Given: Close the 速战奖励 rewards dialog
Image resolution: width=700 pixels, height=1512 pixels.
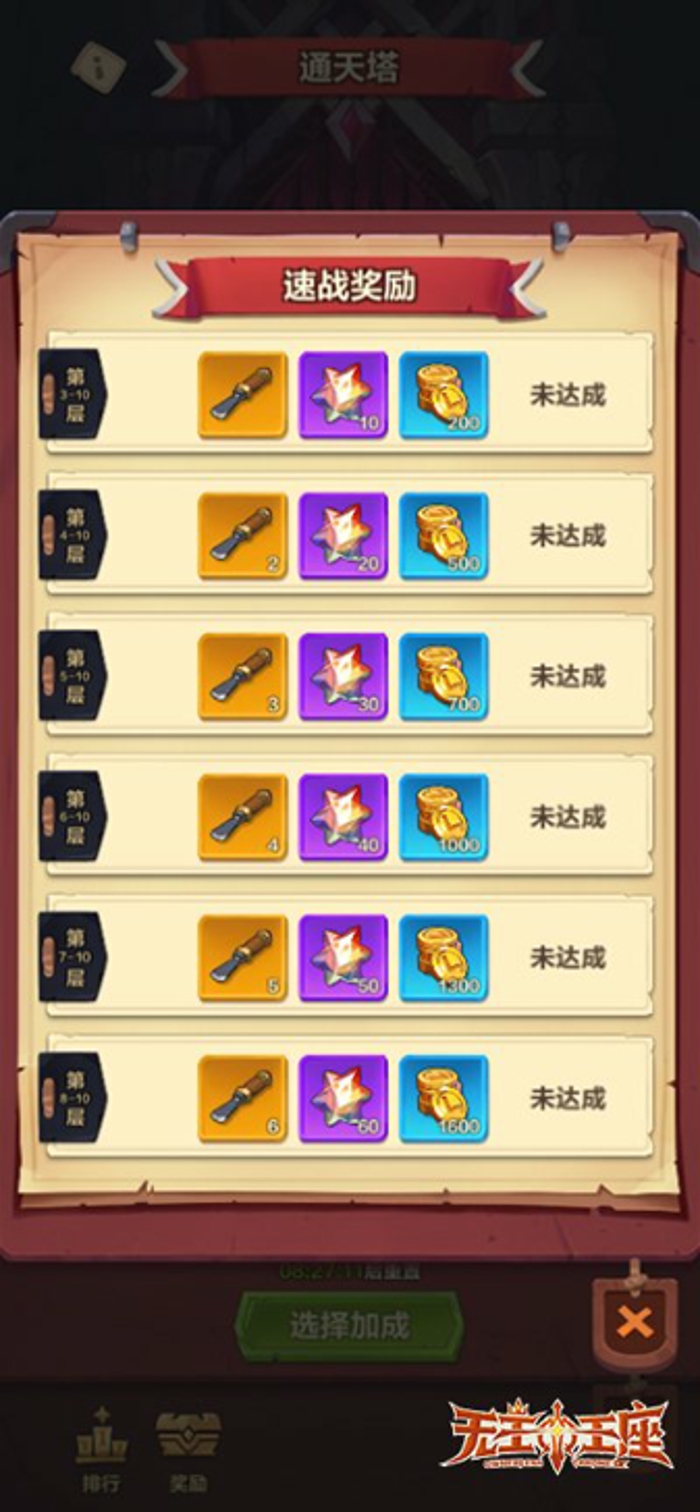Looking at the screenshot, I should tap(634, 1322).
